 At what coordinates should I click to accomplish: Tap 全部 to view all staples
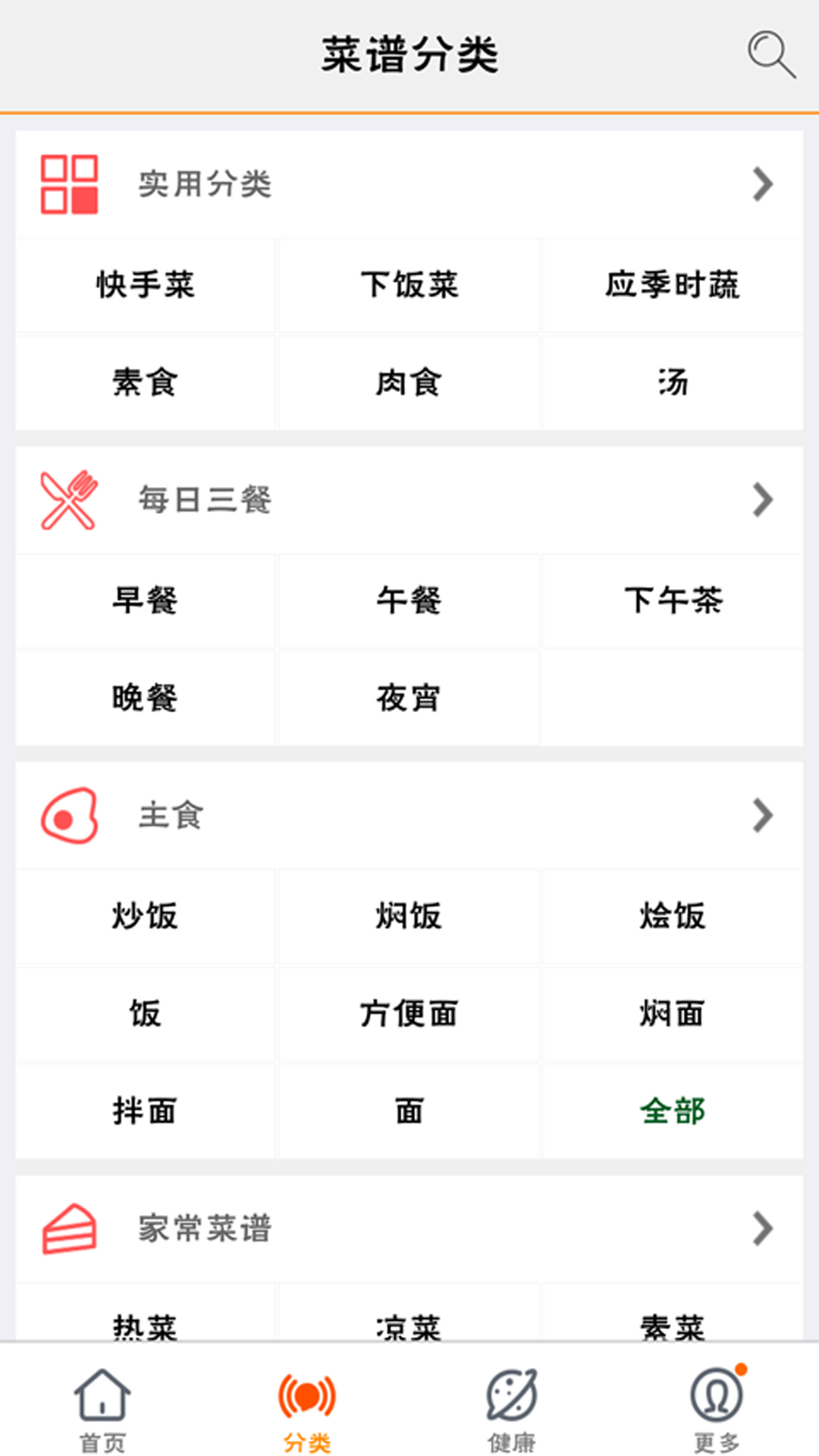(673, 1112)
